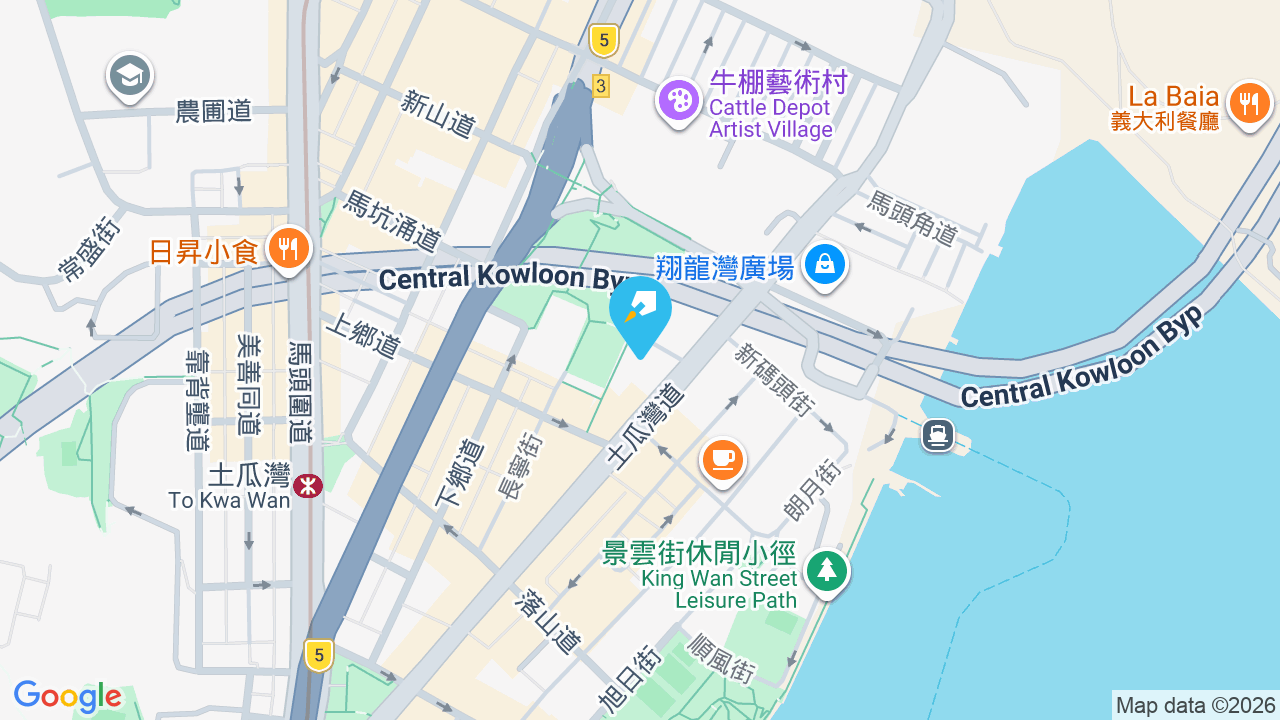Open the 翔龍灣廣場 shopping marker
Image resolution: width=1280 pixels, height=720 pixels.
pos(825,266)
